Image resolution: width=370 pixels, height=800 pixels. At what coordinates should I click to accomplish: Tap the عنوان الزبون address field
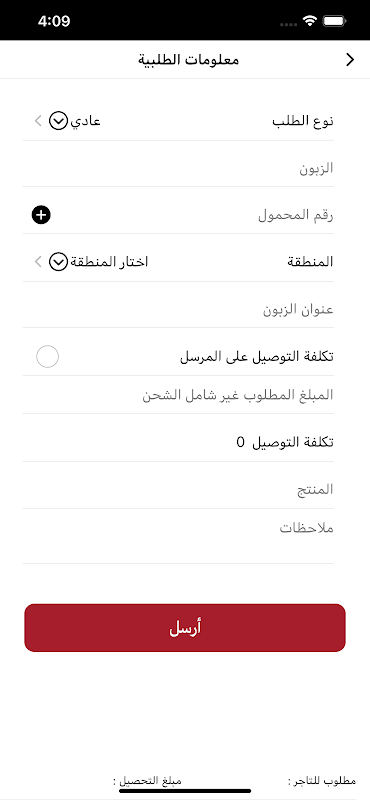(178, 309)
